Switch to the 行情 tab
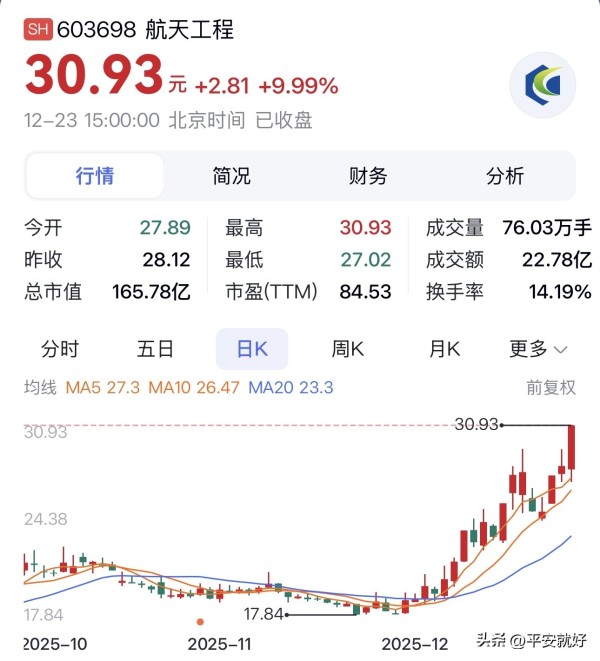Screen dimensions: 600x661 95,177
